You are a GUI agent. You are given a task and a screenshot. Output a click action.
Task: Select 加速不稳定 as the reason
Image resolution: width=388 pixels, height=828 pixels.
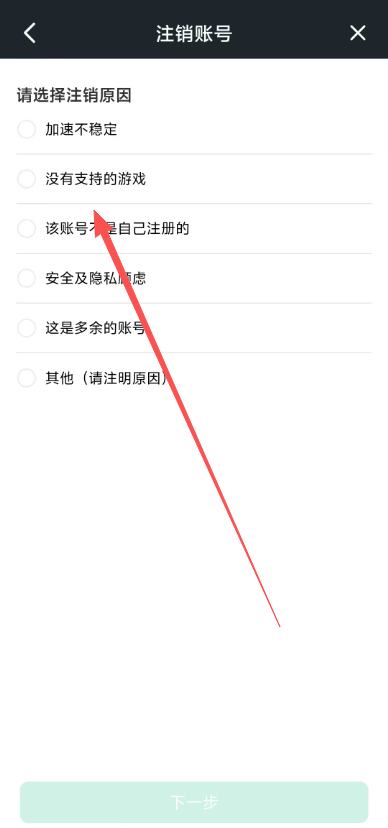pos(194,129)
